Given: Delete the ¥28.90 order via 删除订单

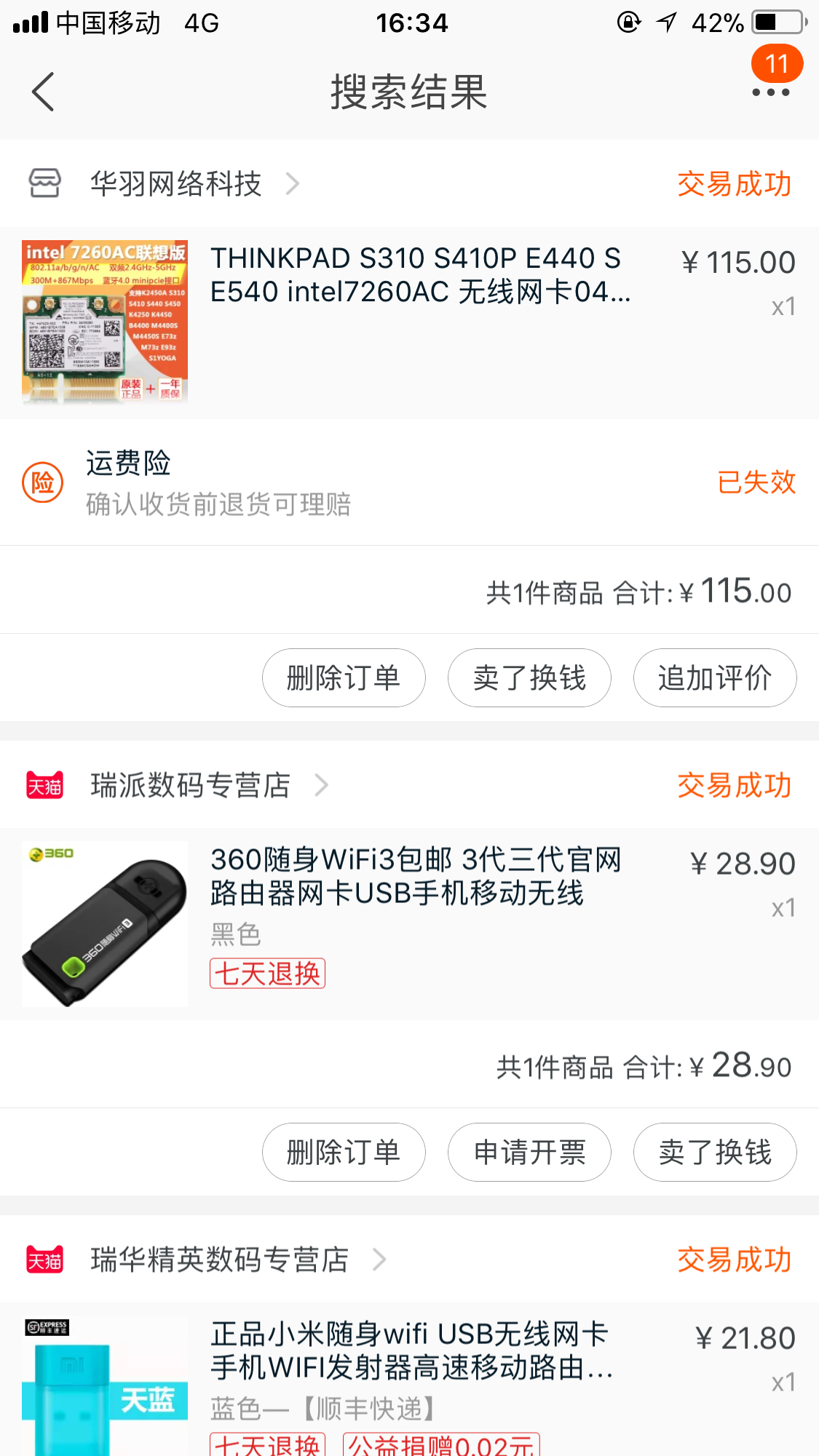Looking at the screenshot, I should (344, 1153).
